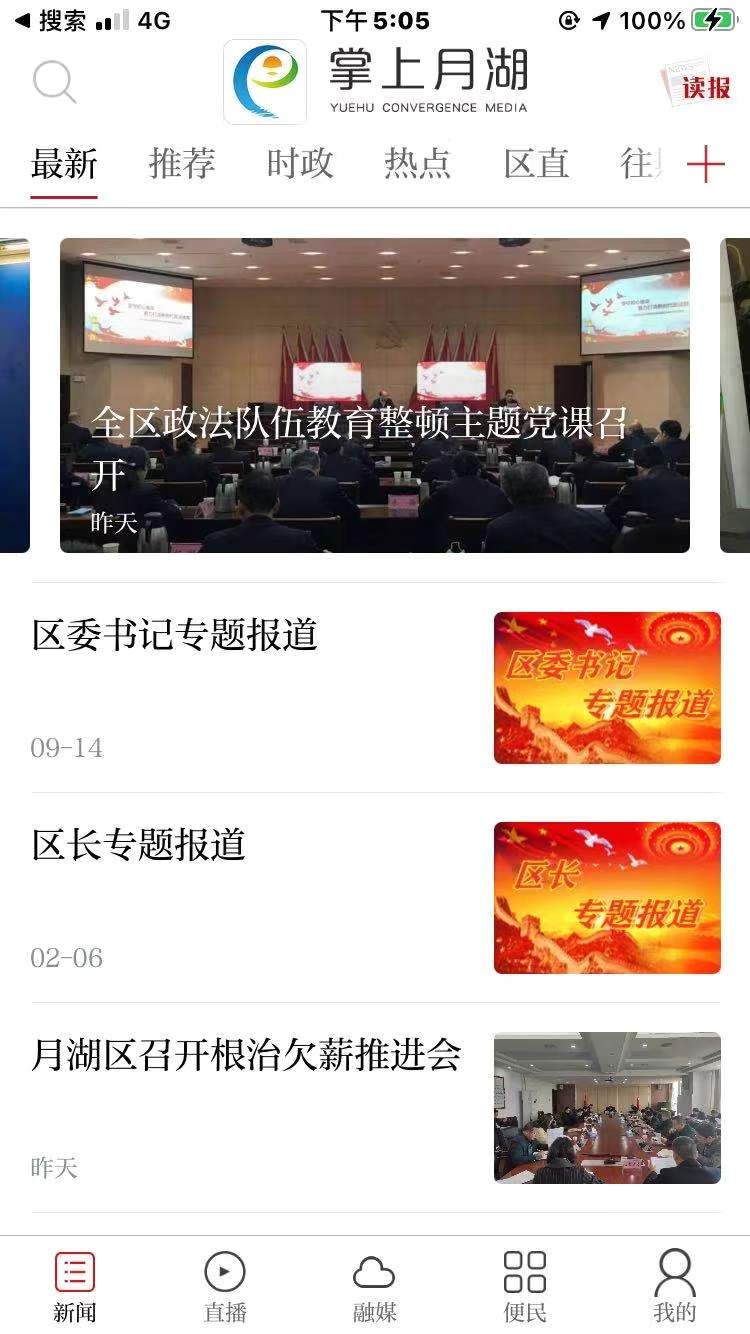The height and width of the screenshot is (1334, 750).
Task: Tap the 融媒 cloud icon
Action: [374, 1285]
